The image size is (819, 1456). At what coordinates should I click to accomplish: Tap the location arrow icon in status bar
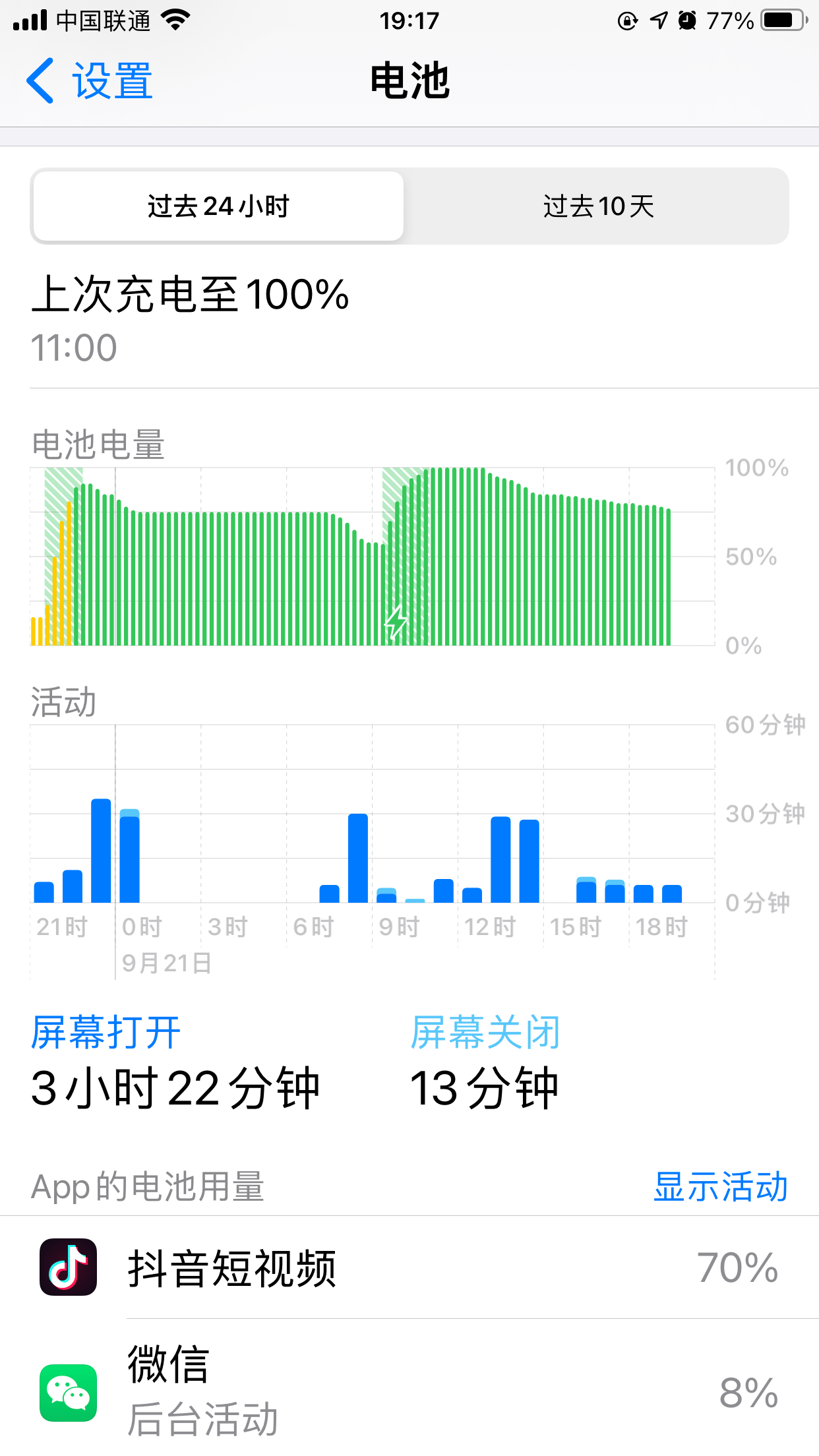coord(657,20)
